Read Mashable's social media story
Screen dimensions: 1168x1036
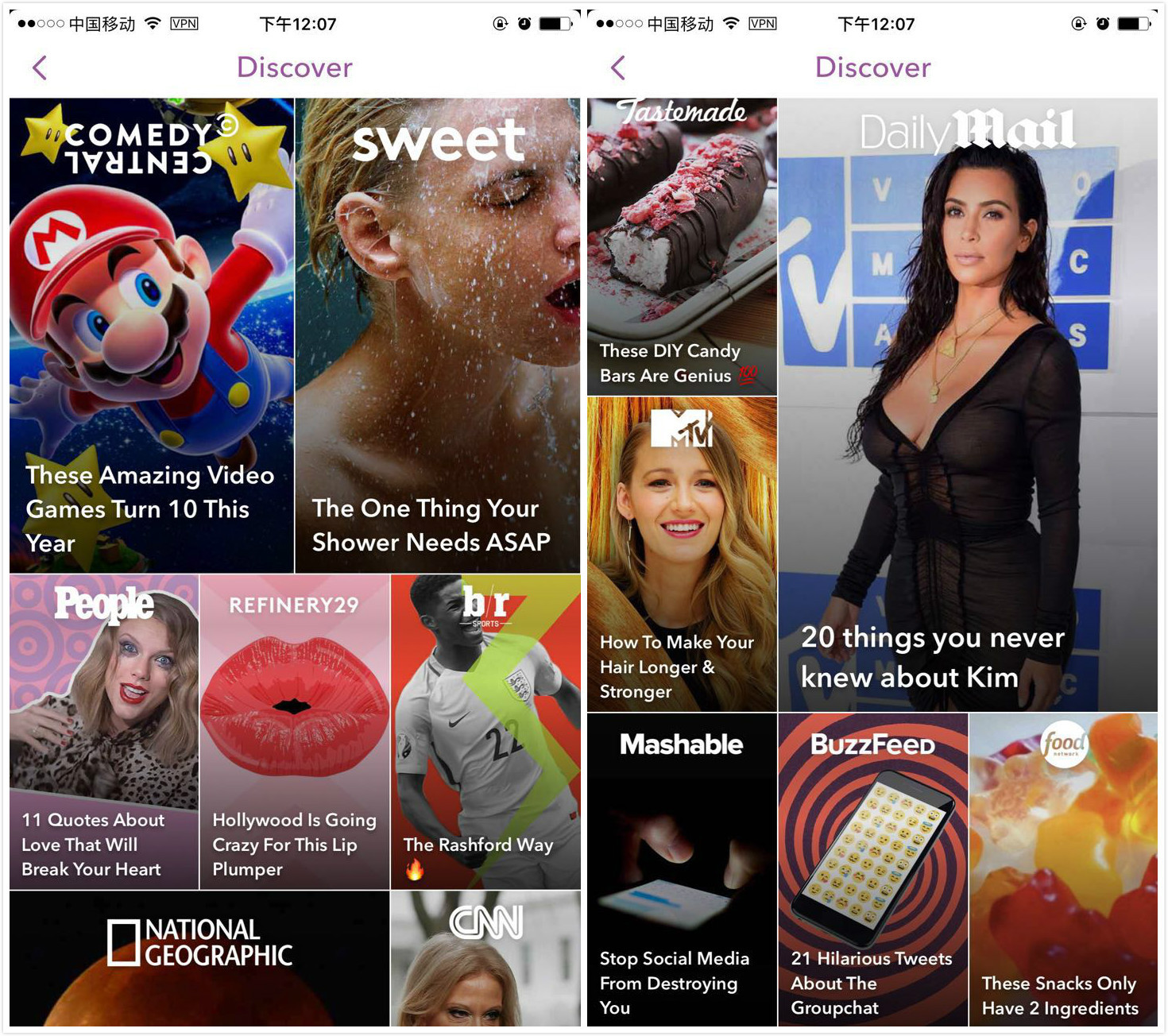coord(682,870)
